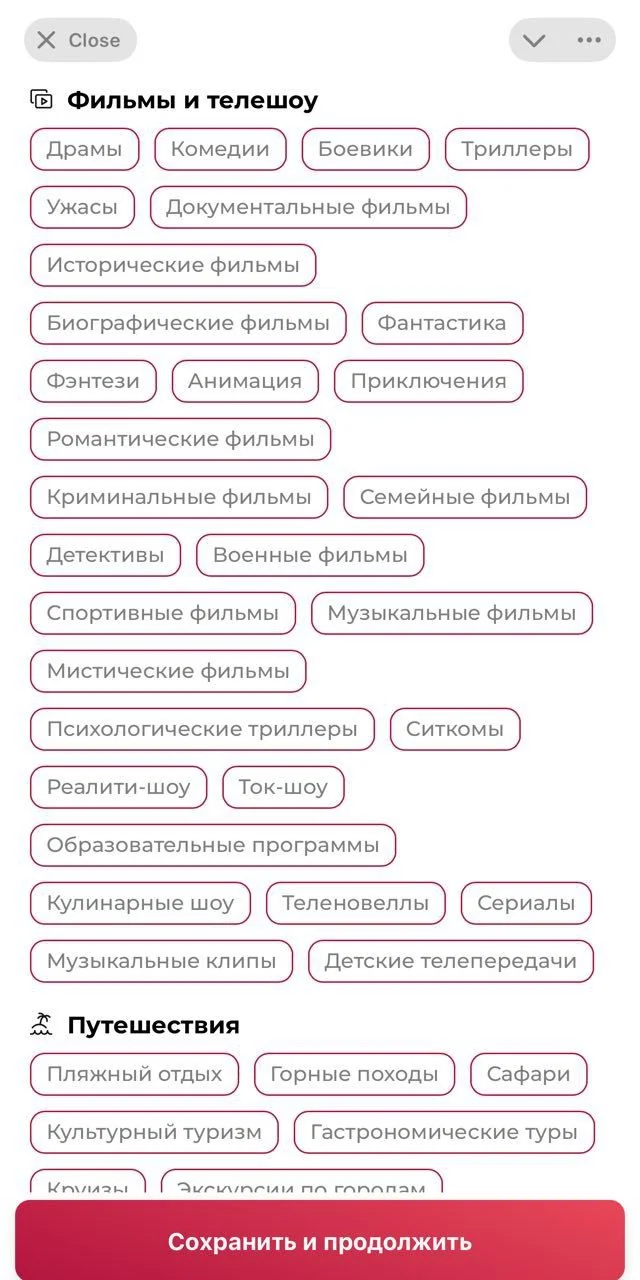The height and width of the screenshot is (1280, 640).
Task: Choose Анимация from the film genres
Action: point(245,381)
